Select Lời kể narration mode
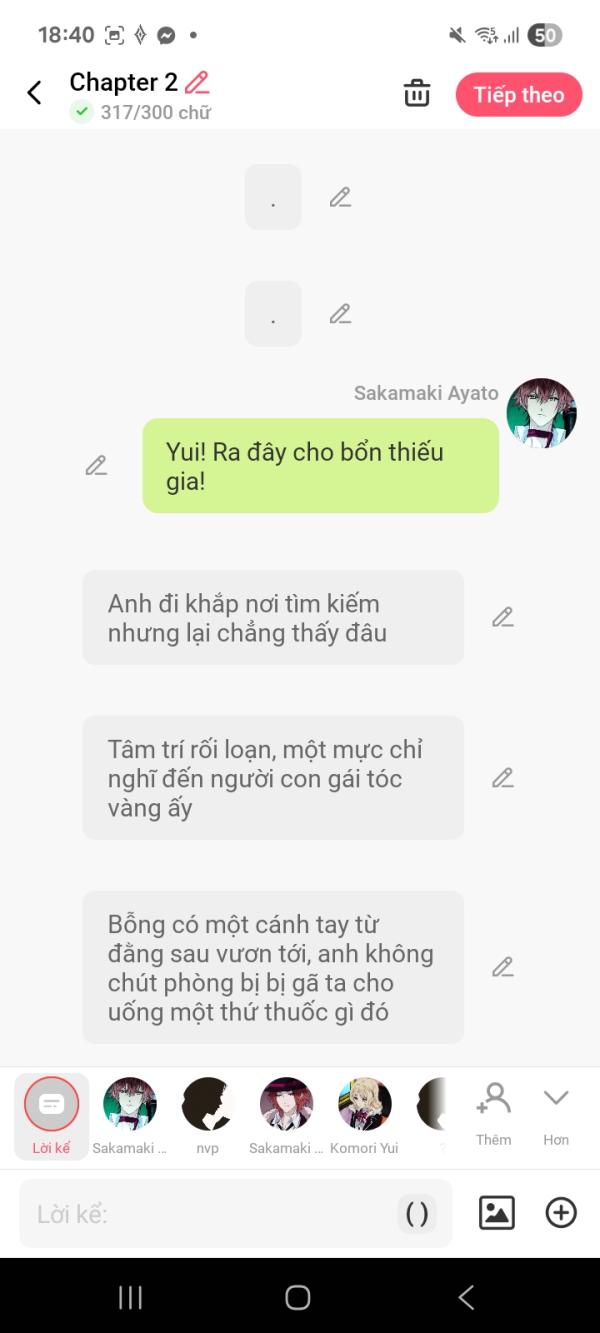The height and width of the screenshot is (1333, 600). pyautogui.click(x=51, y=1115)
